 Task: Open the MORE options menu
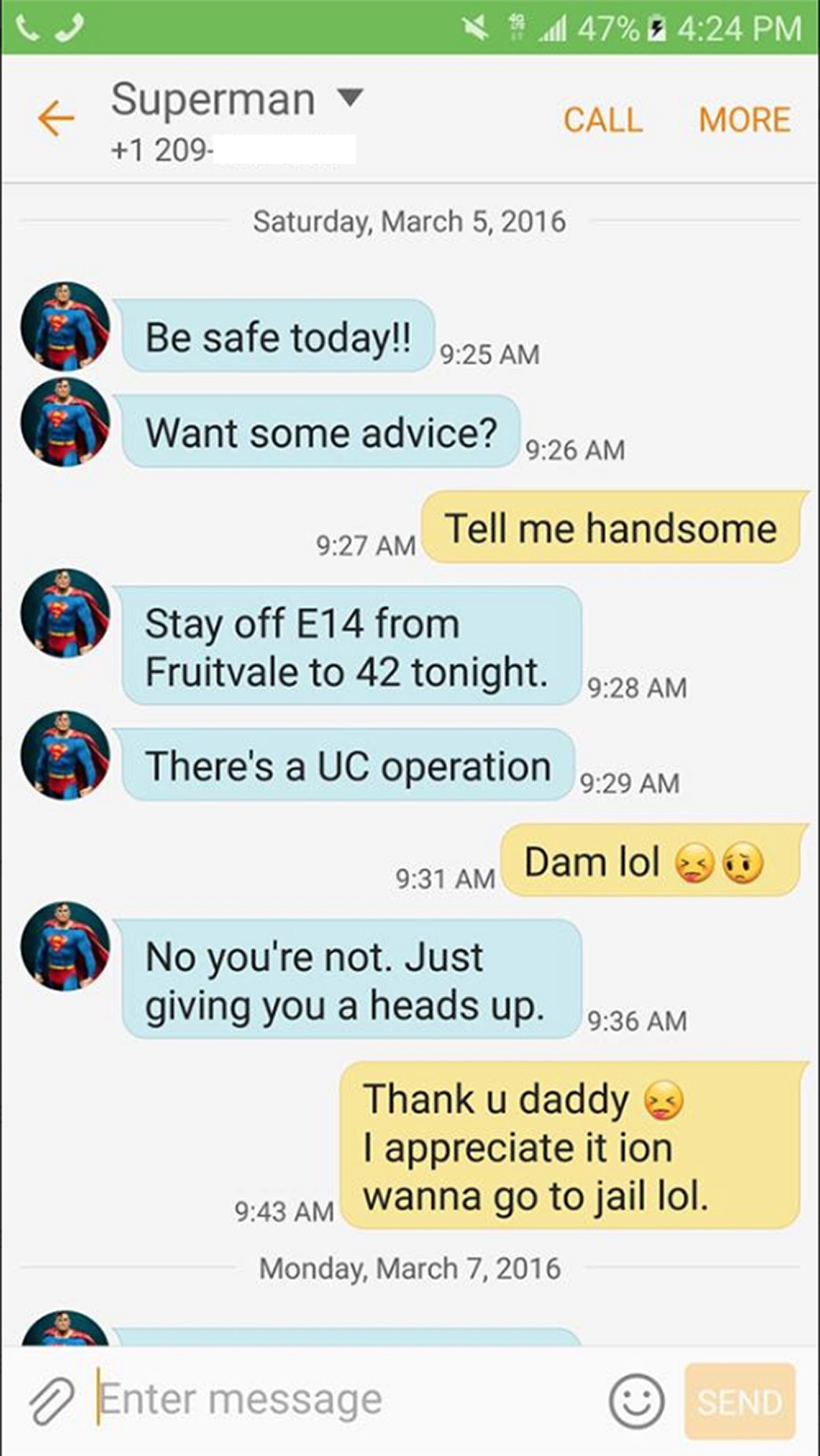744,120
